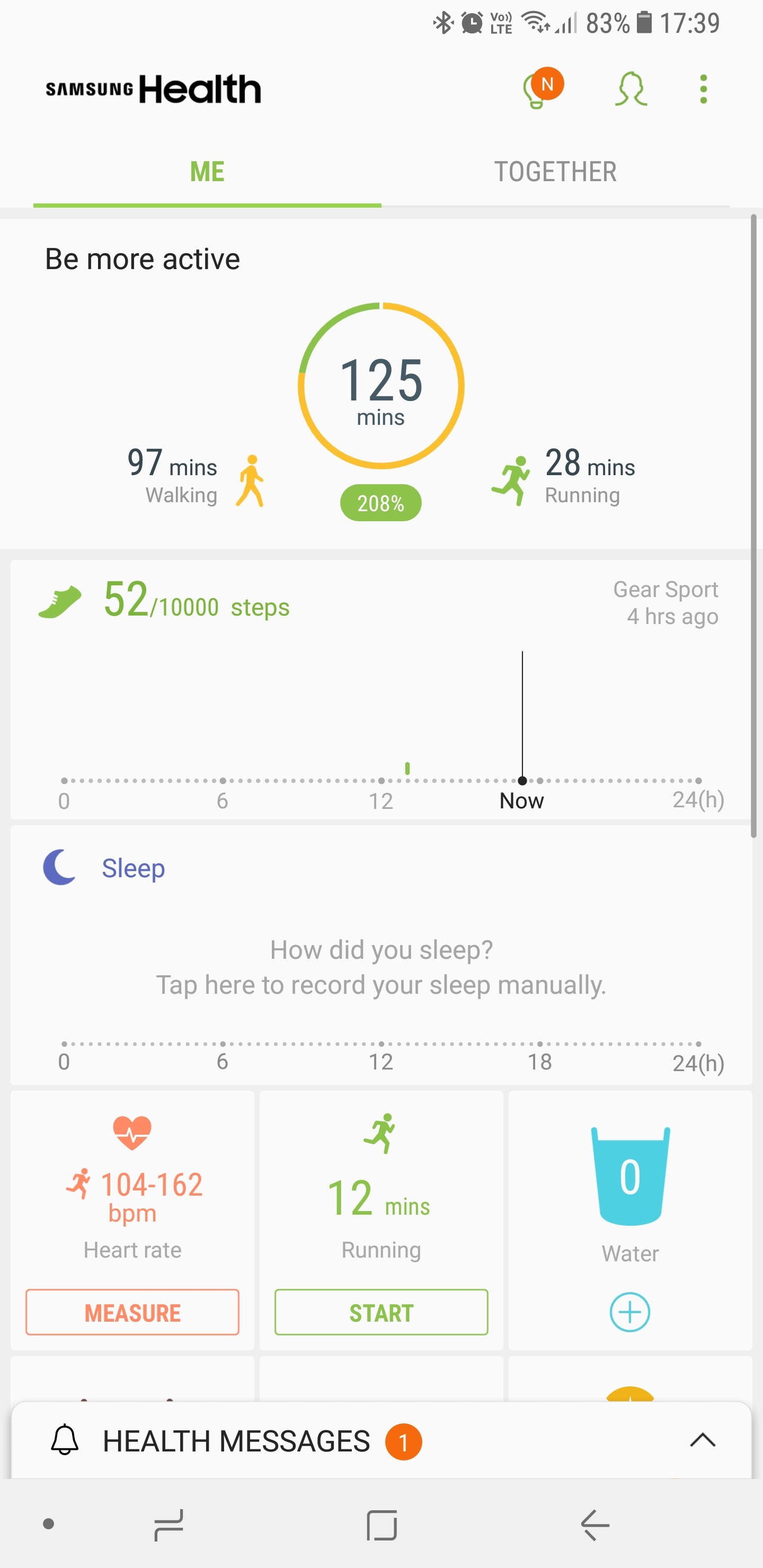The image size is (763, 1568).
Task: Open recent apps
Action: click(168, 1525)
